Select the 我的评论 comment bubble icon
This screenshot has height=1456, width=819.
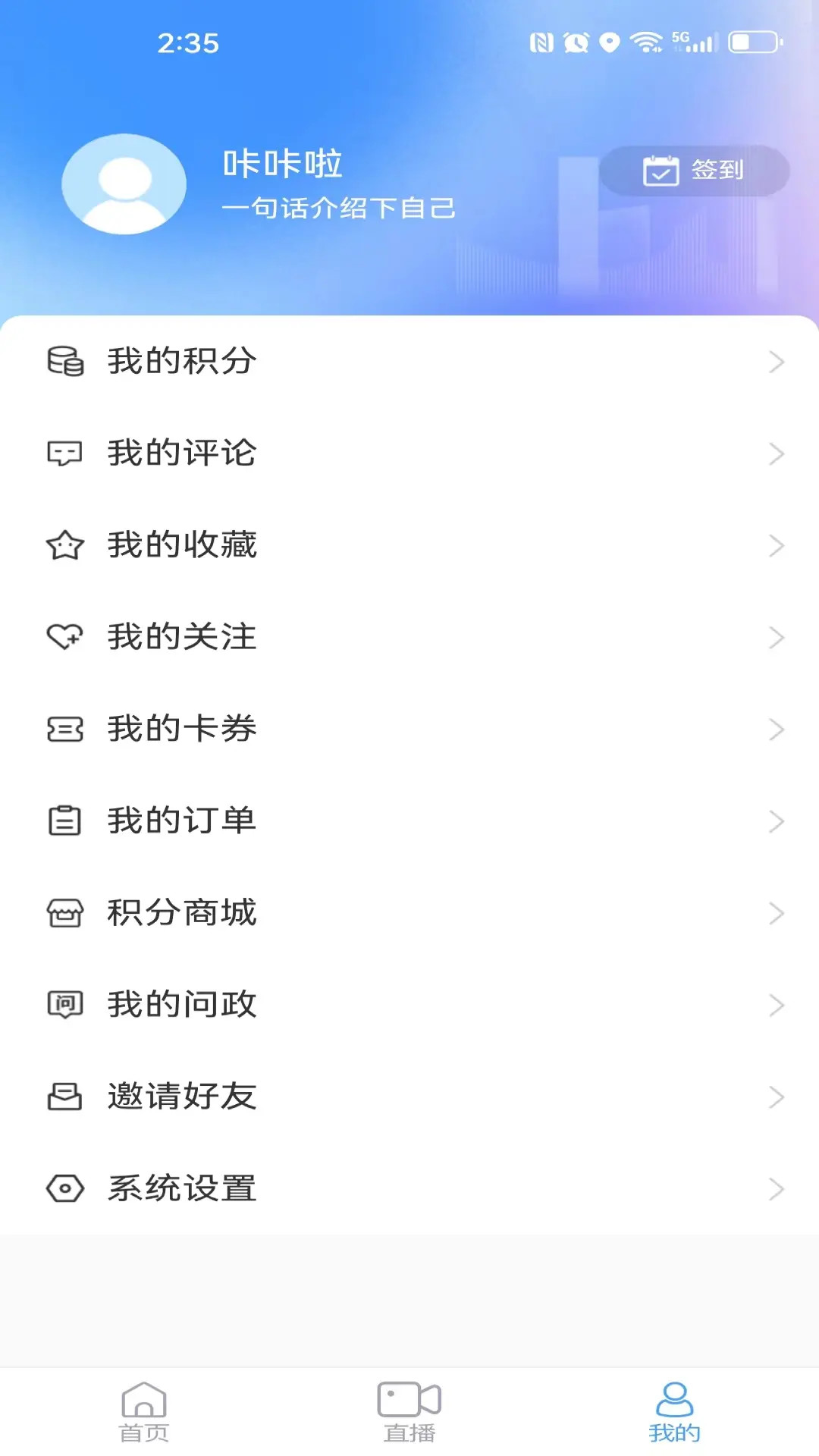click(x=64, y=453)
